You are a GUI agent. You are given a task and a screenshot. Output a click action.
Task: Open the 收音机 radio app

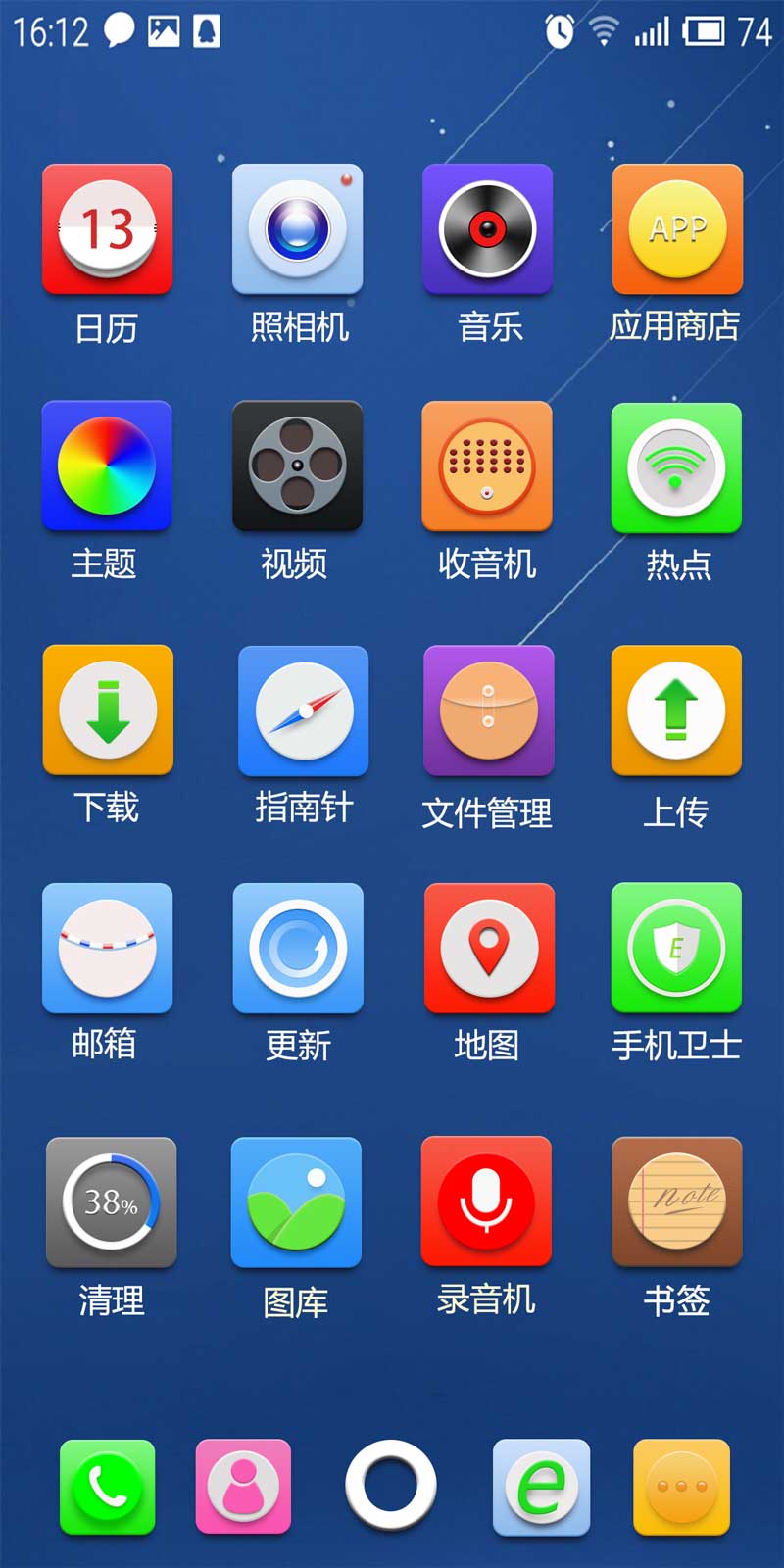(487, 466)
